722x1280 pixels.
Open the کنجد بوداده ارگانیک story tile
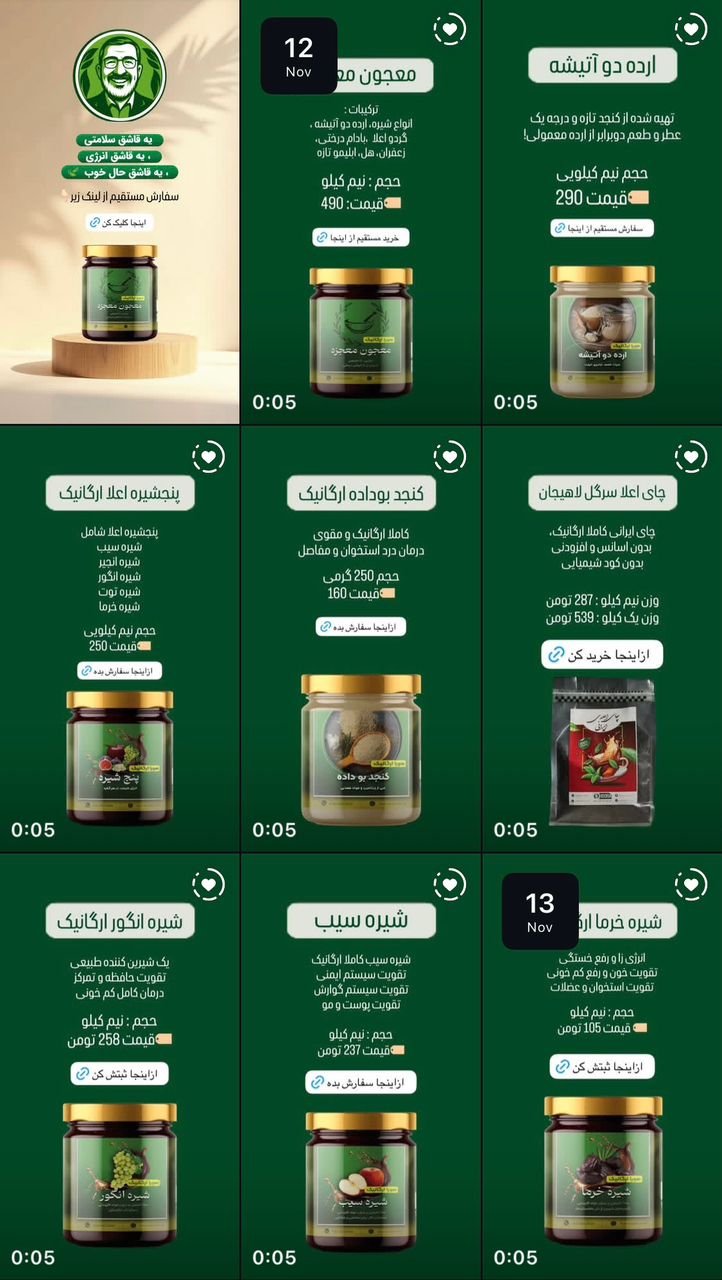[x=361, y=640]
